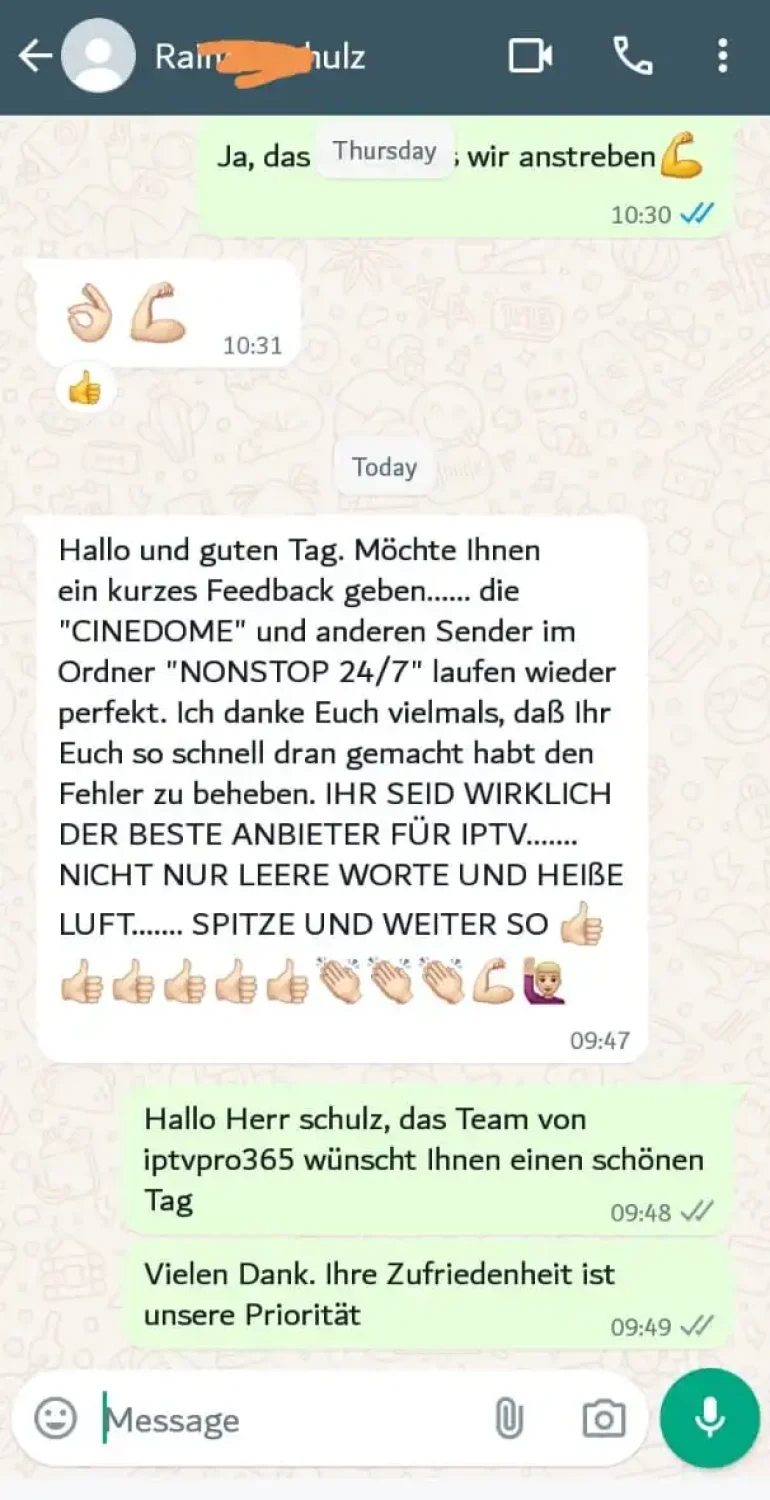This screenshot has width=770, height=1500.
Task: Open the emoji picker
Action: point(56,1418)
